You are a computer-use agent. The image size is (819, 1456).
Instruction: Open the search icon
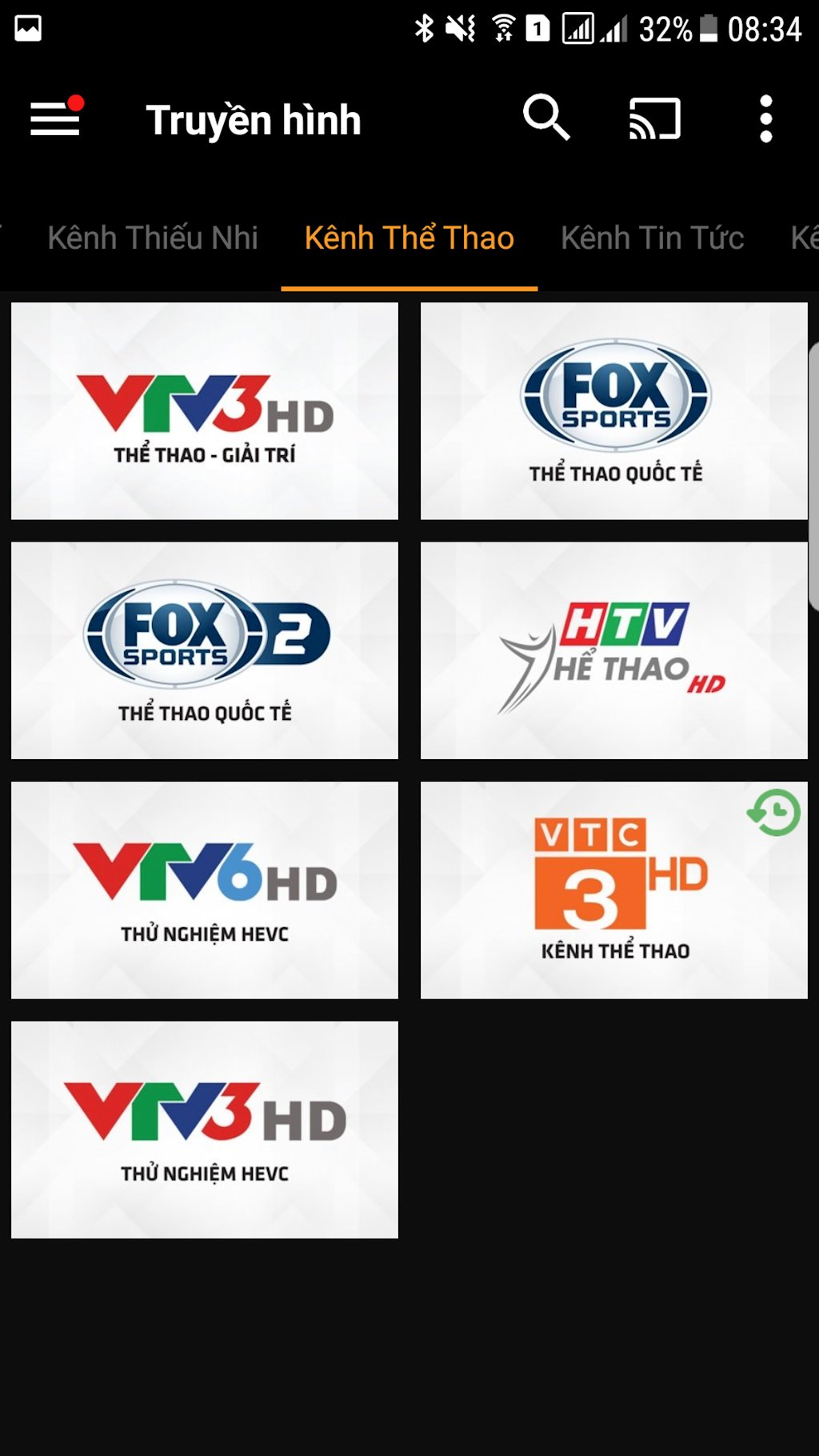[546, 118]
